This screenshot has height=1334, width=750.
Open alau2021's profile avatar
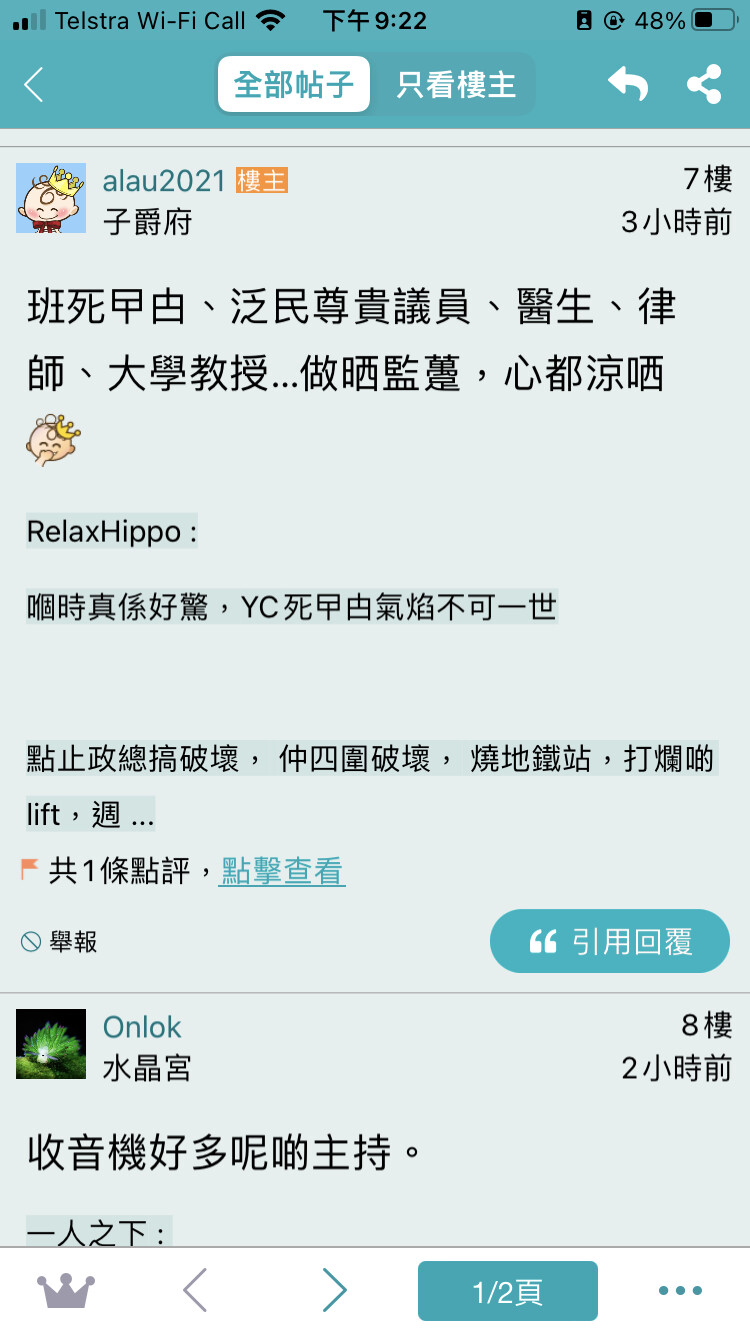click(x=51, y=199)
